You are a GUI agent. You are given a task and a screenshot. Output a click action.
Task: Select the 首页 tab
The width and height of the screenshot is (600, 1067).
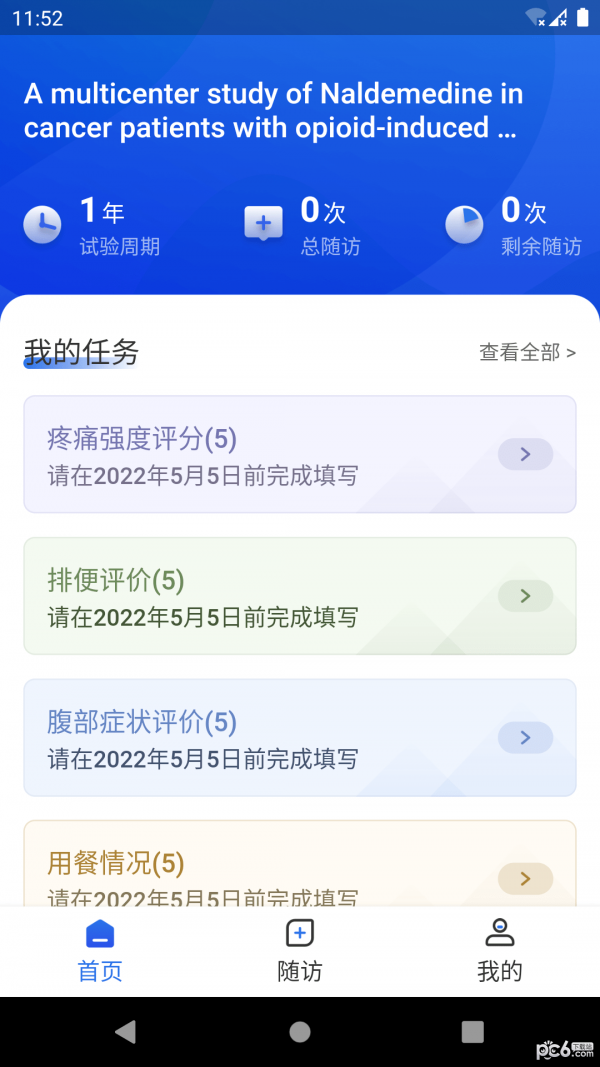click(100, 950)
